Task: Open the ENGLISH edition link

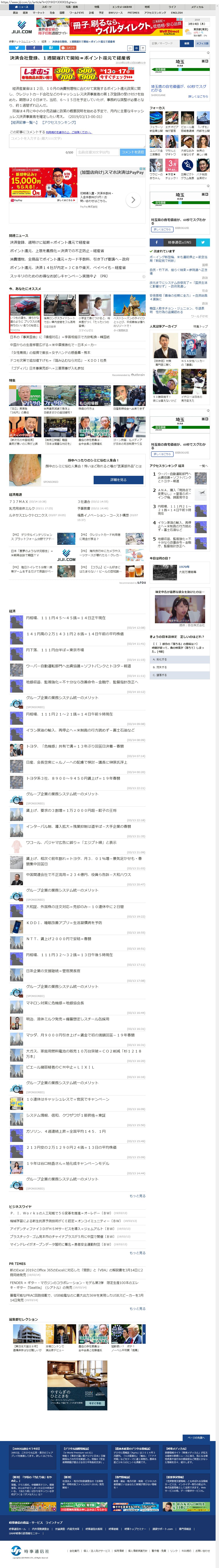Action: 176,12
